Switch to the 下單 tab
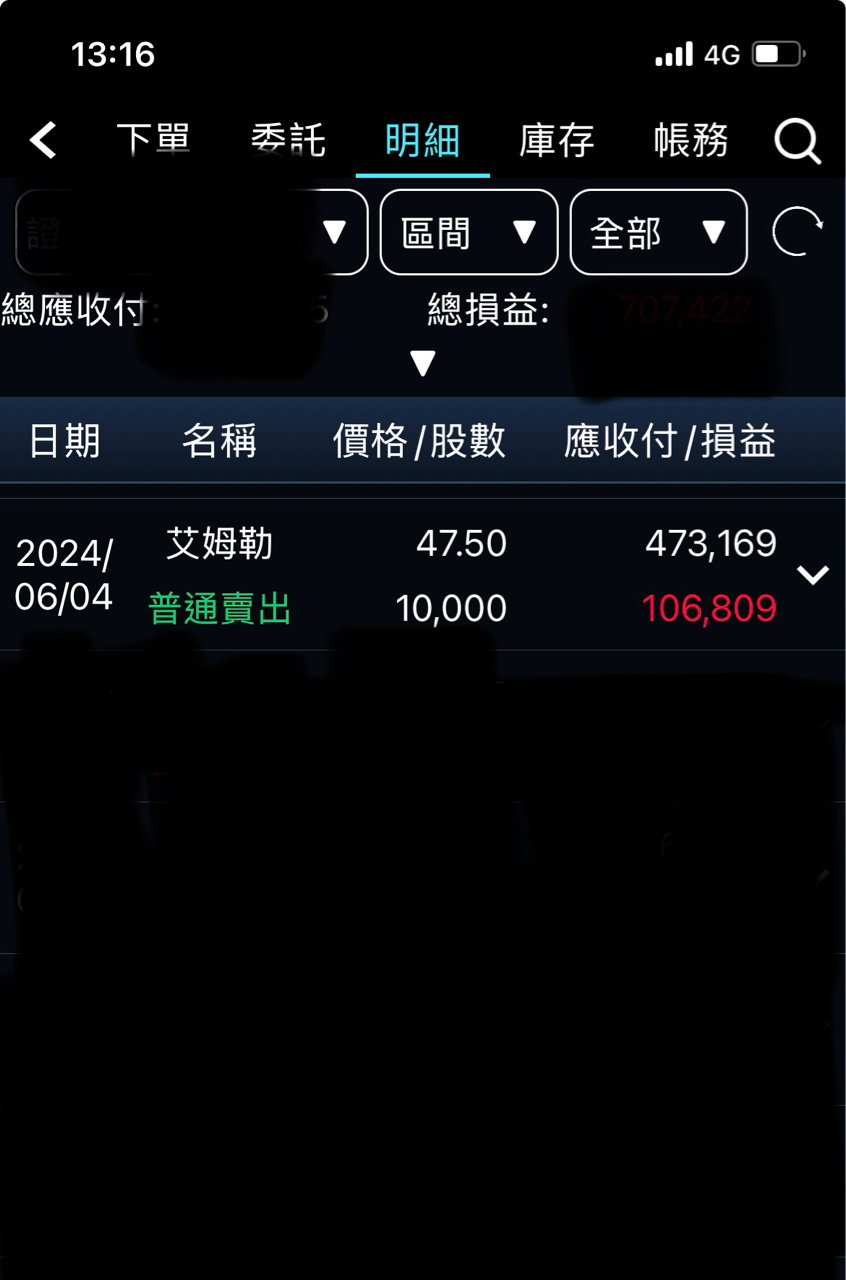The image size is (846, 1280). coord(153,140)
